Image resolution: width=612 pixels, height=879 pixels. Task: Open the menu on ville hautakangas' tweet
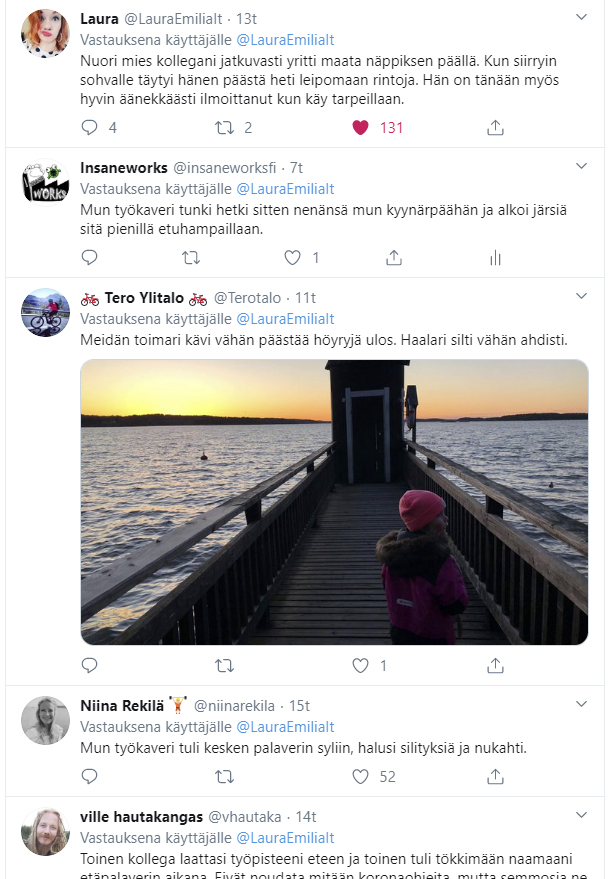[582, 817]
